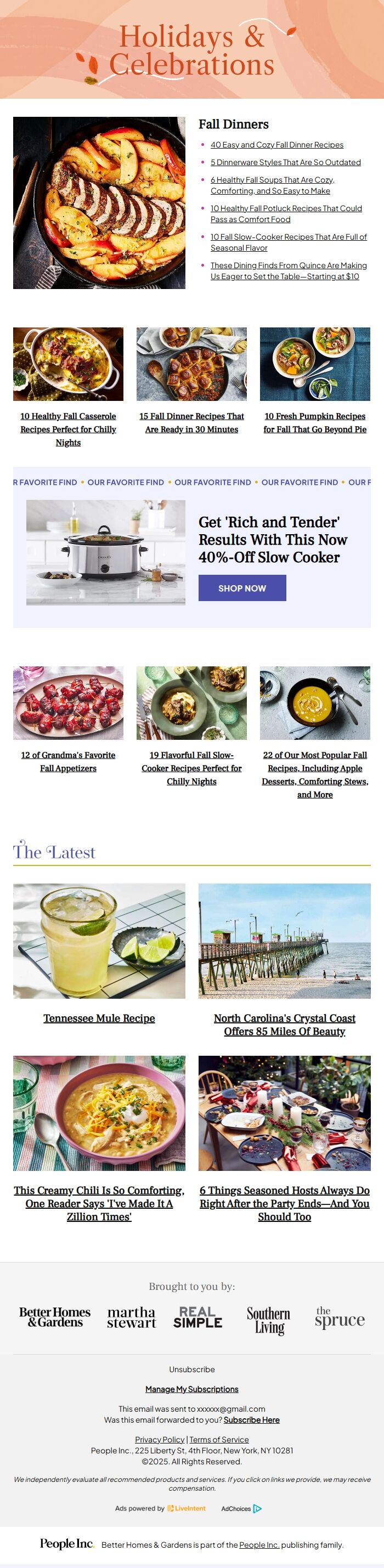
Task: Open the Privacy Policy link
Action: click(x=160, y=1440)
